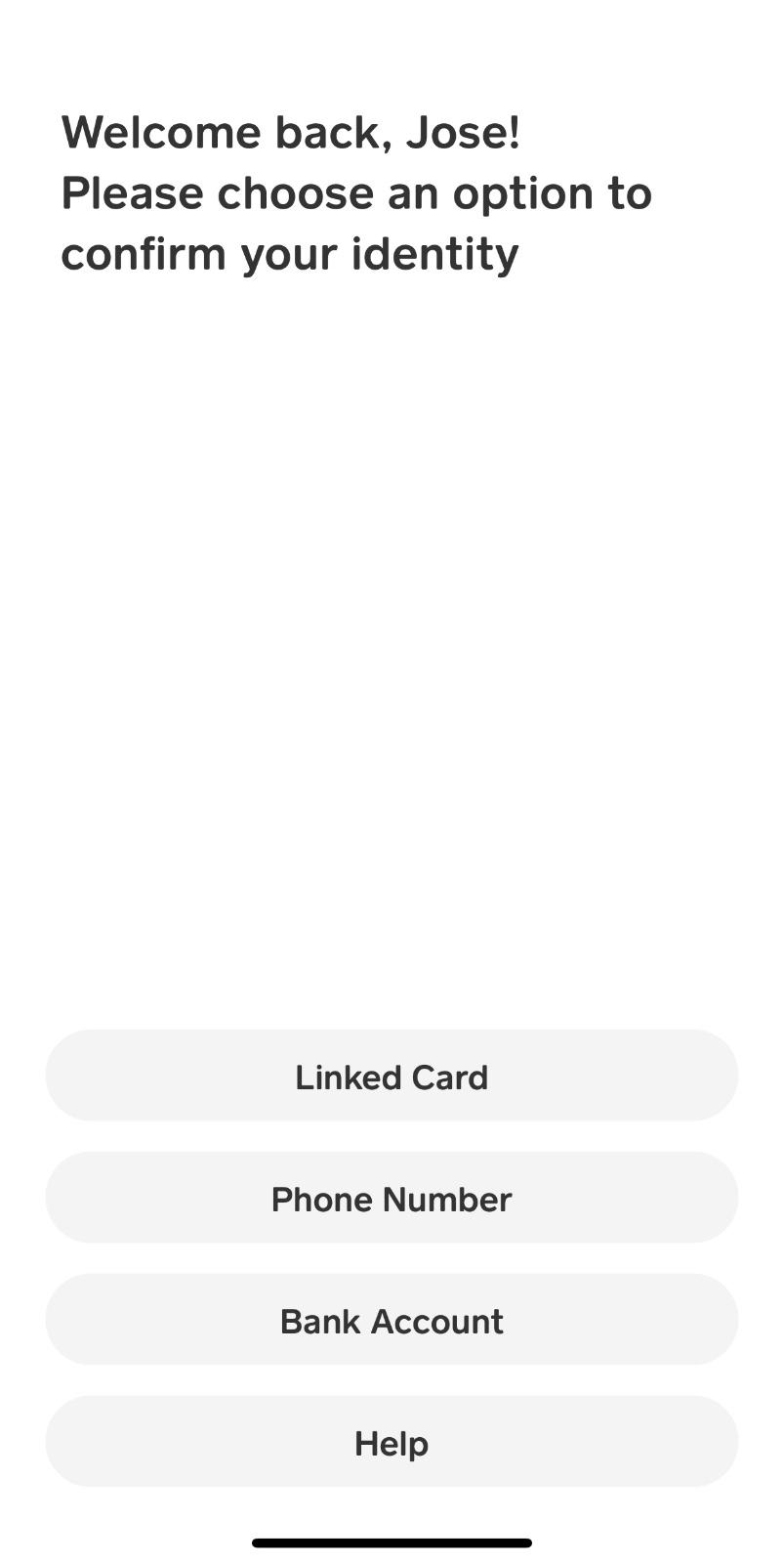Verify identity with Bank Account
784x1563 pixels.
[392, 1320]
